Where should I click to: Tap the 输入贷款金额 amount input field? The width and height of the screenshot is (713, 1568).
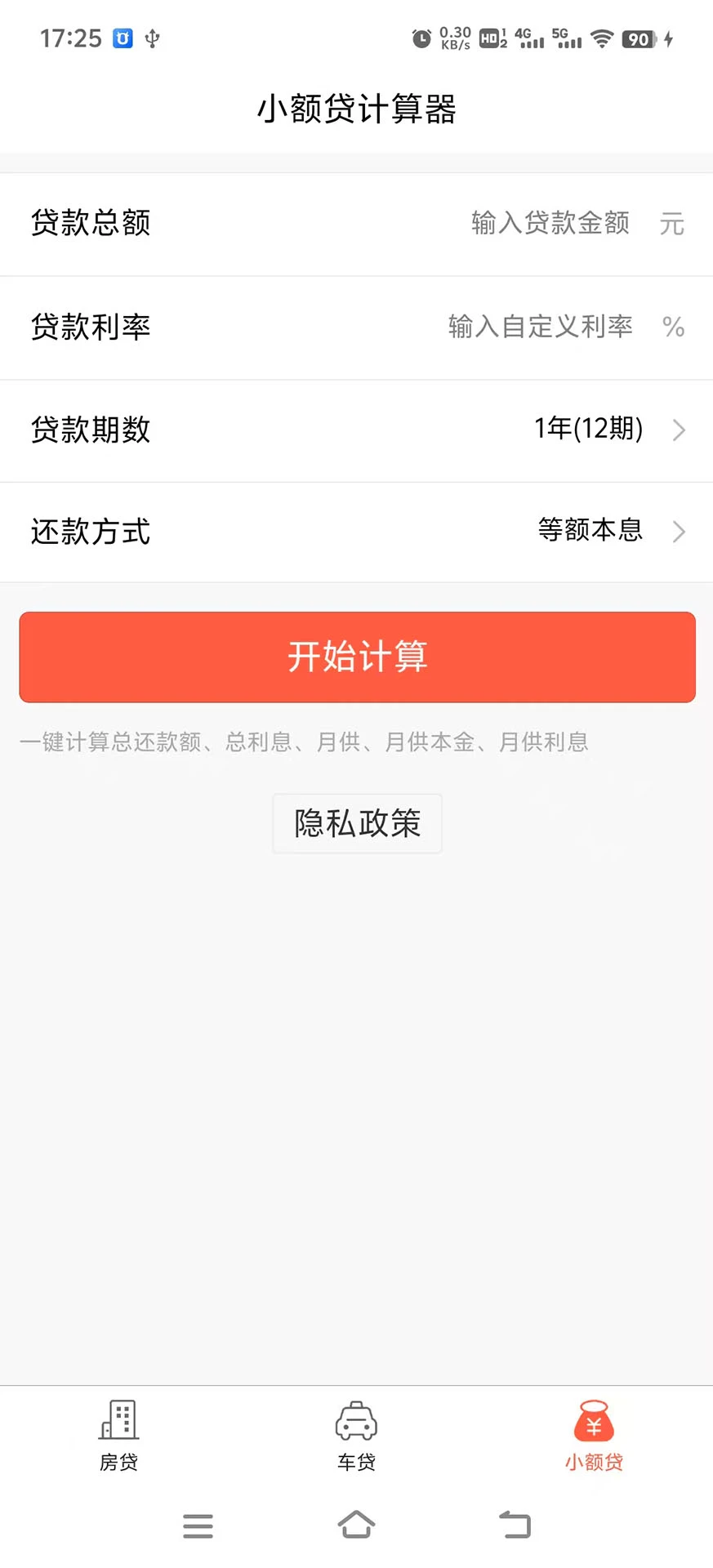coord(549,224)
